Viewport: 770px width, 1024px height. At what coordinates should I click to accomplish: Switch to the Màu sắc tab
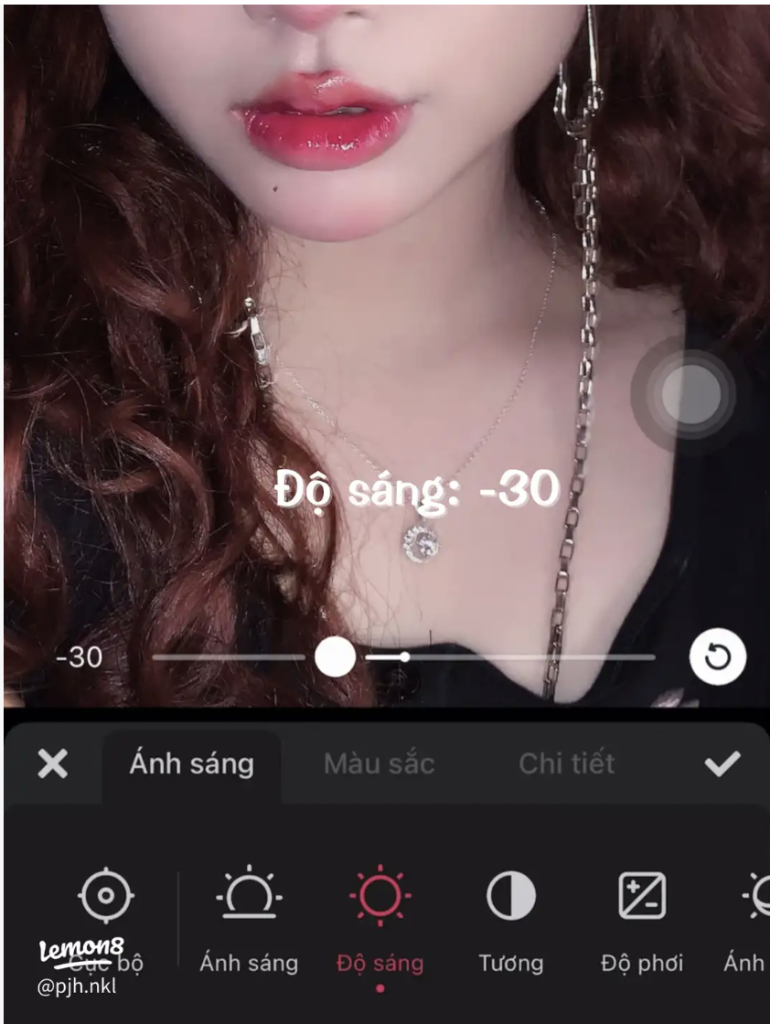(379, 765)
